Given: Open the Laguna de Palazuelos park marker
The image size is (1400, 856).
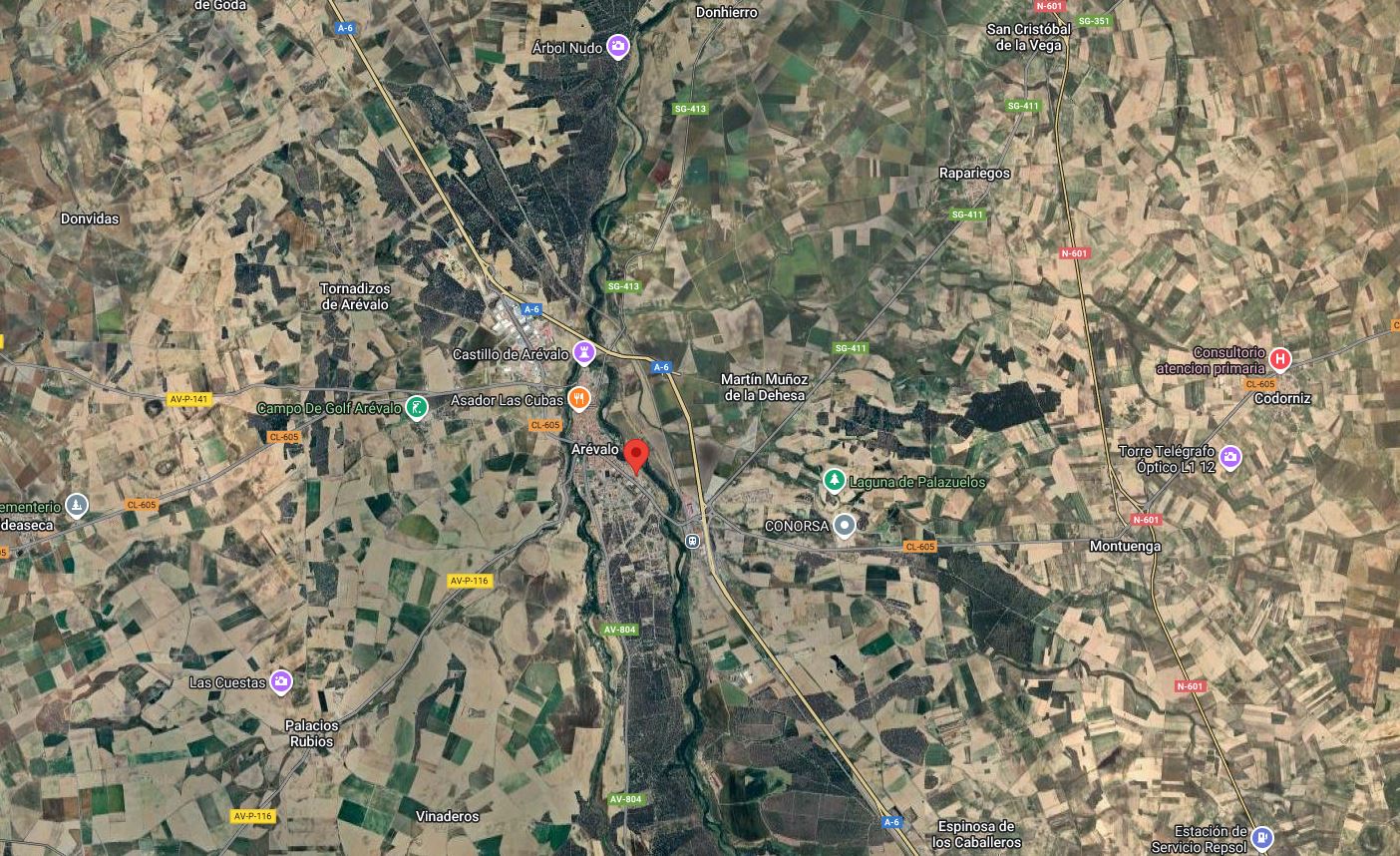Looking at the screenshot, I should click(835, 481).
